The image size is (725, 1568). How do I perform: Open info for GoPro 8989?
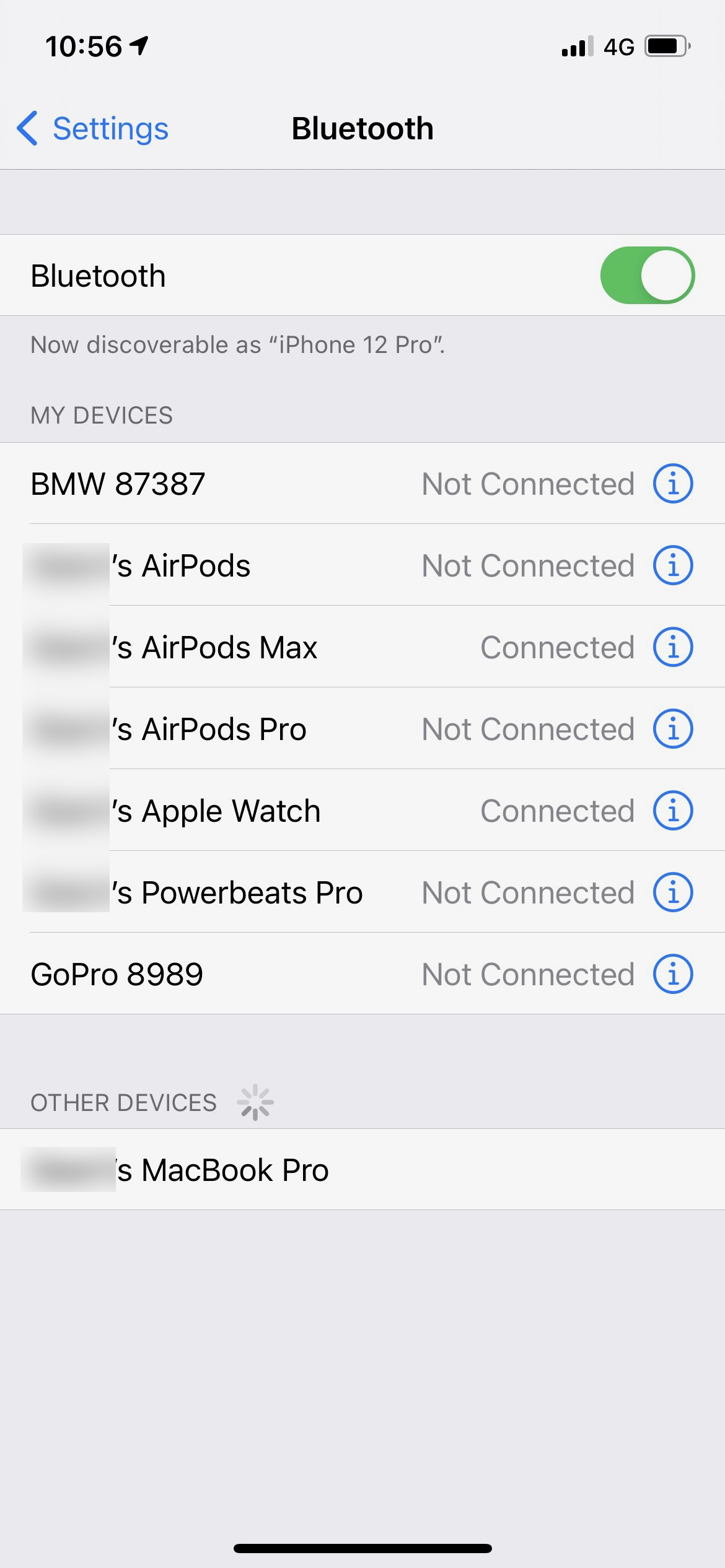pos(673,974)
